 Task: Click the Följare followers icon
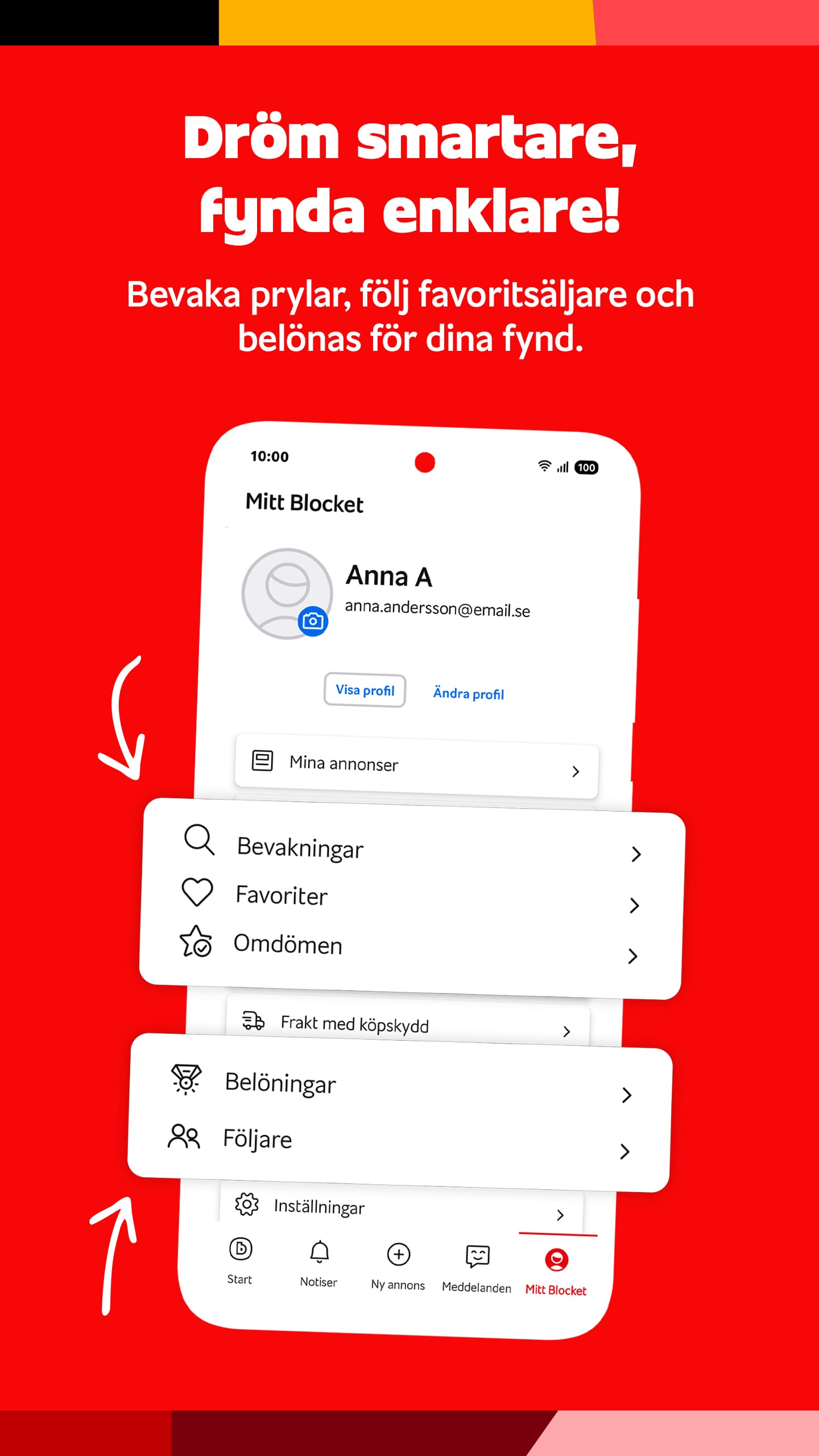[x=183, y=1136]
